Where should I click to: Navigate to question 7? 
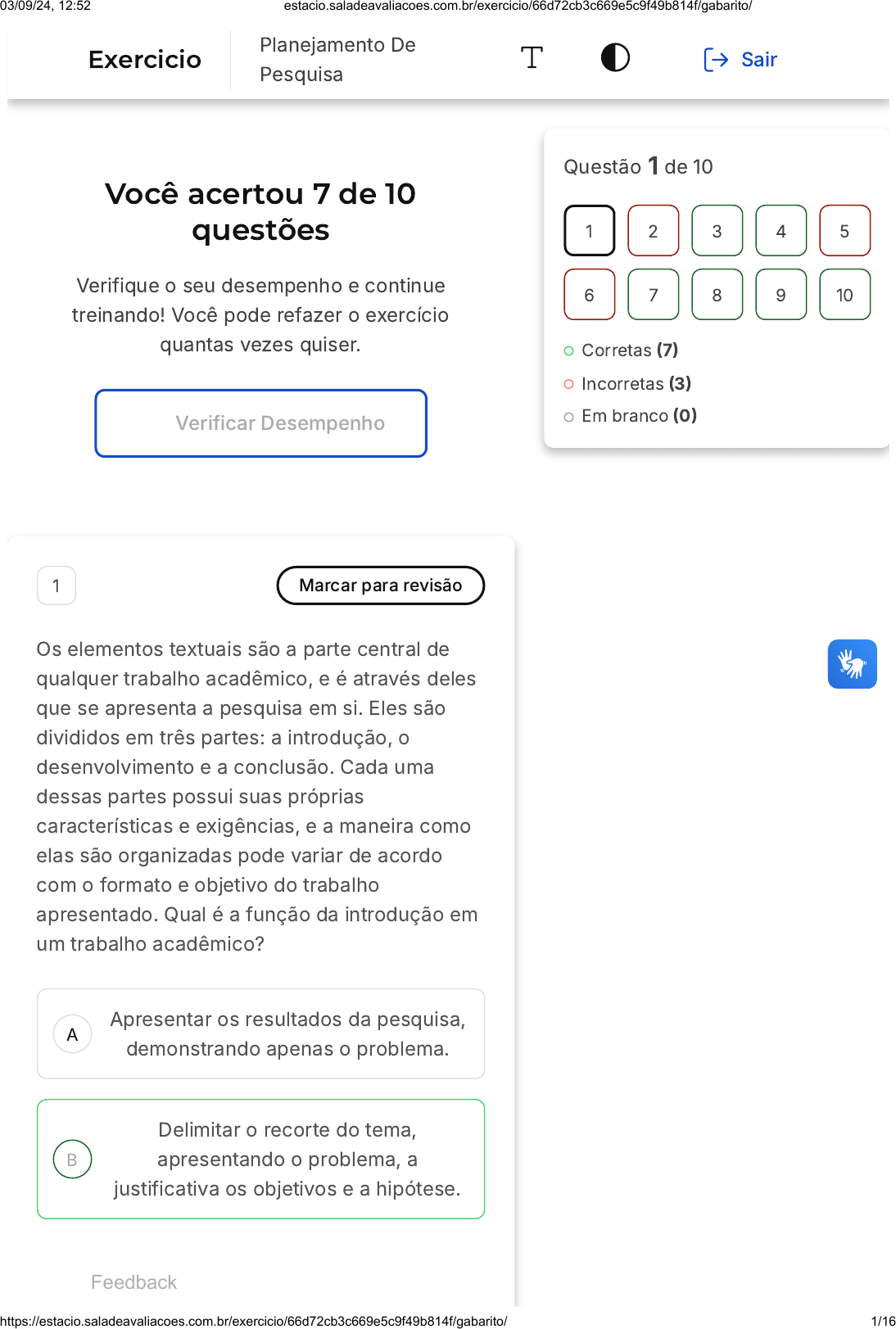coord(653,295)
